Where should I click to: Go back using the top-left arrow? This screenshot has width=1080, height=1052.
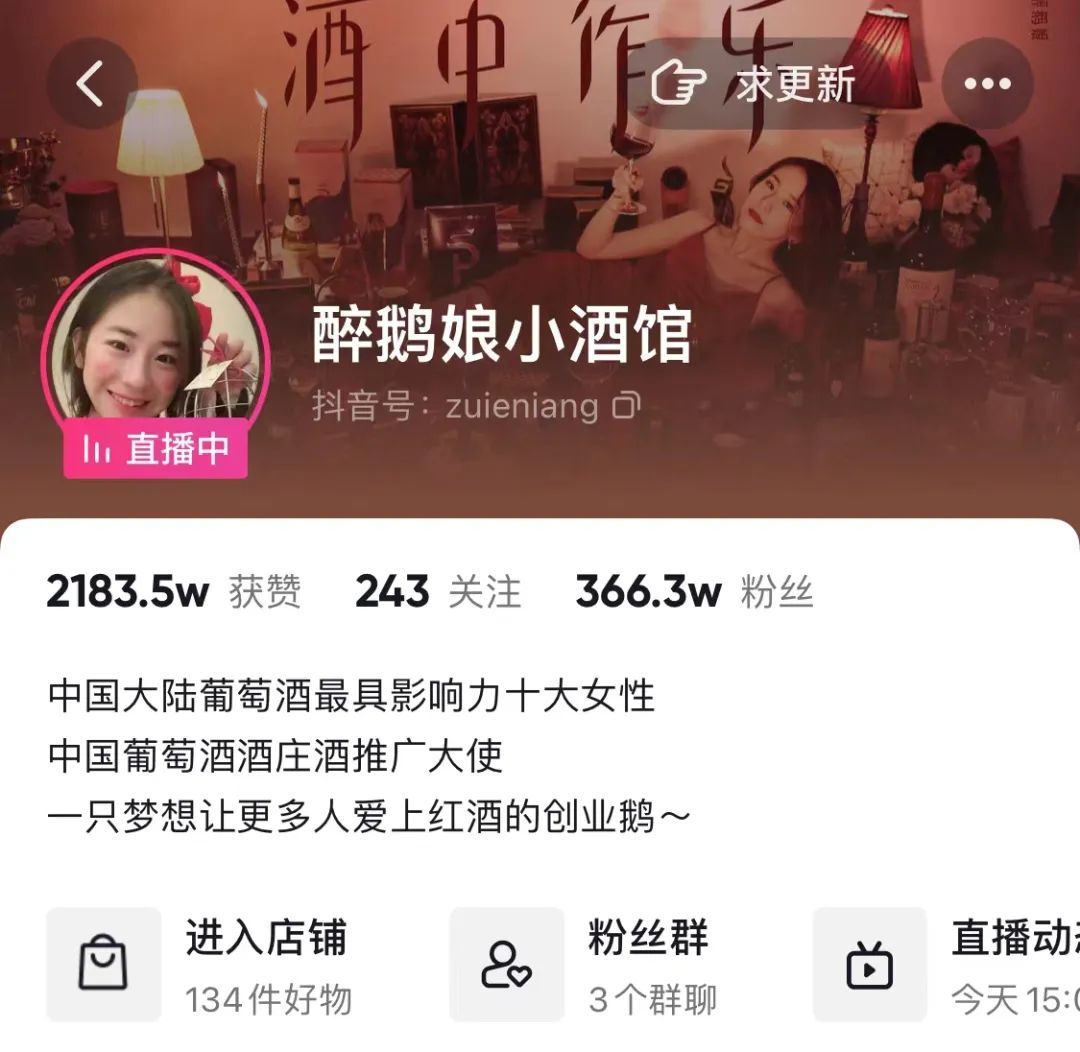[91, 83]
